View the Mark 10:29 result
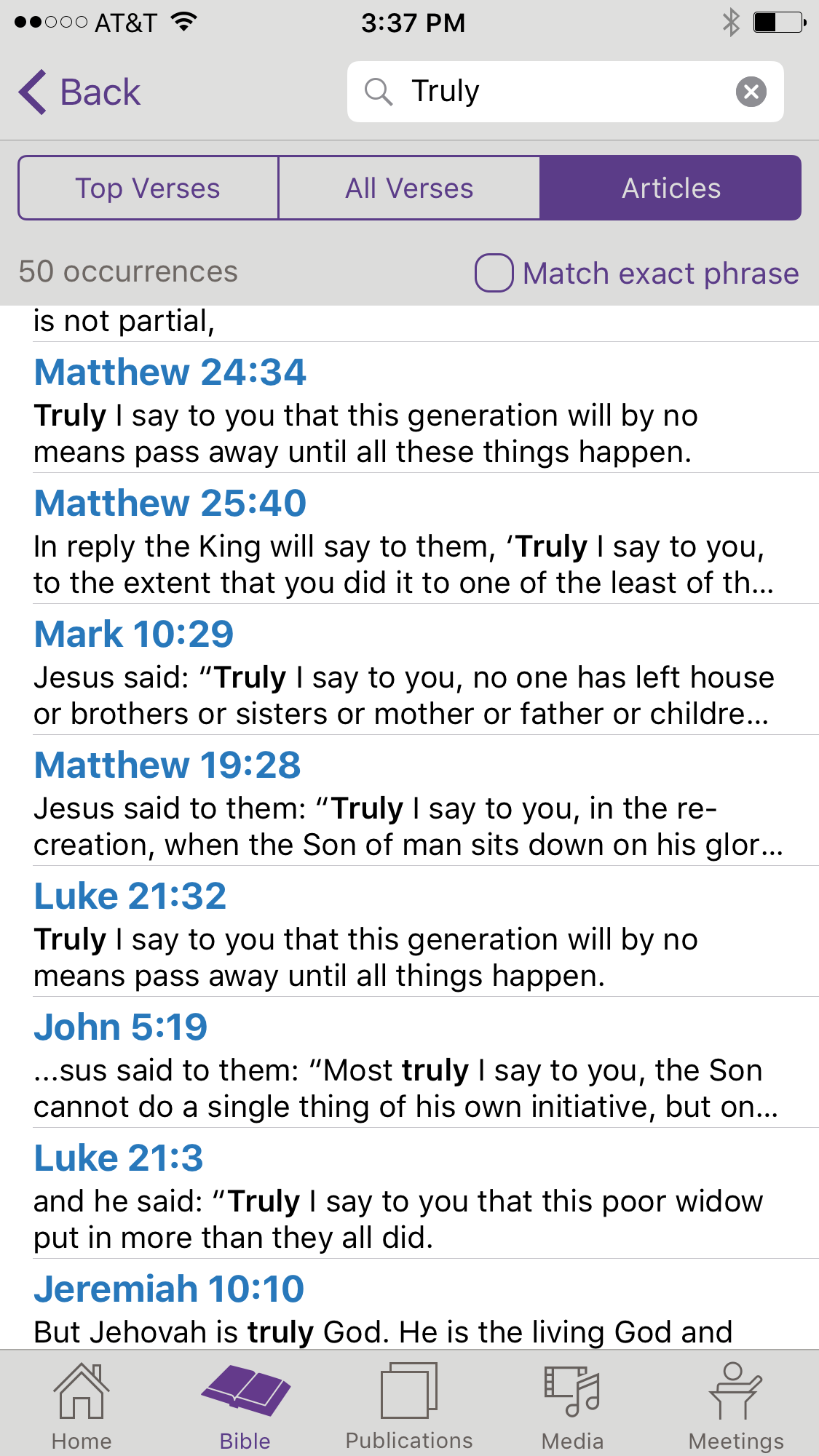Viewport: 819px width, 1456px height. pyautogui.click(x=134, y=634)
